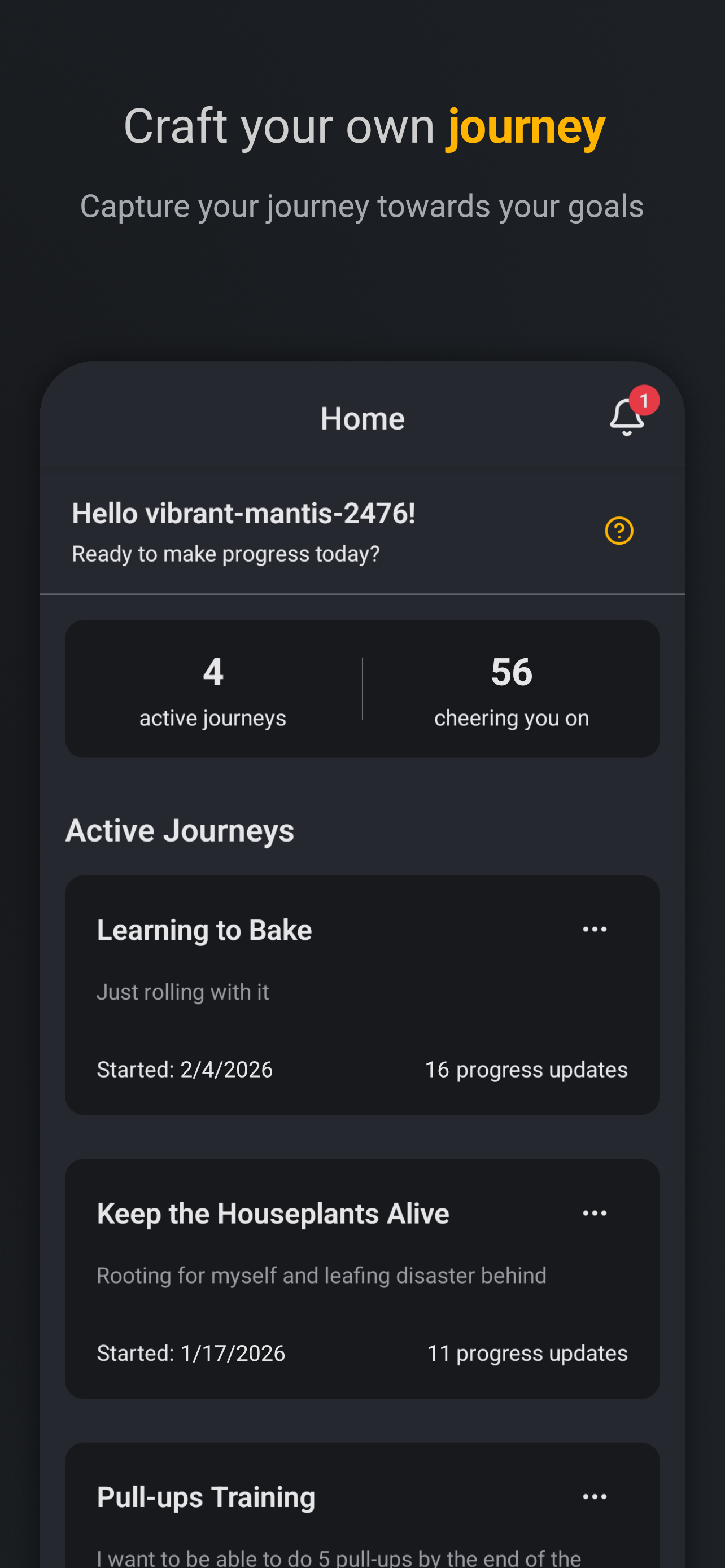Click 16 progress updates on Learning to Bake

click(526, 1070)
